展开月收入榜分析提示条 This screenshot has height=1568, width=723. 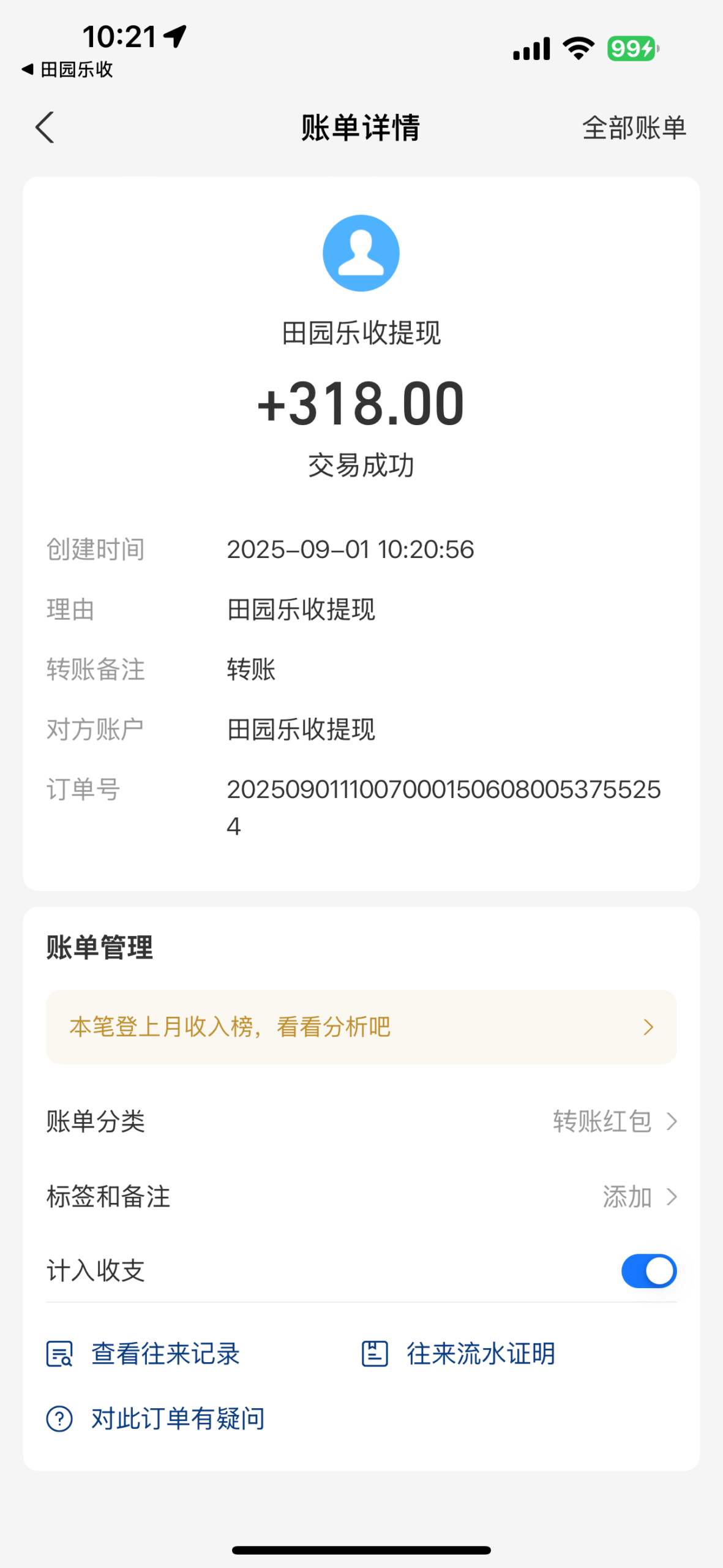pos(361,1027)
